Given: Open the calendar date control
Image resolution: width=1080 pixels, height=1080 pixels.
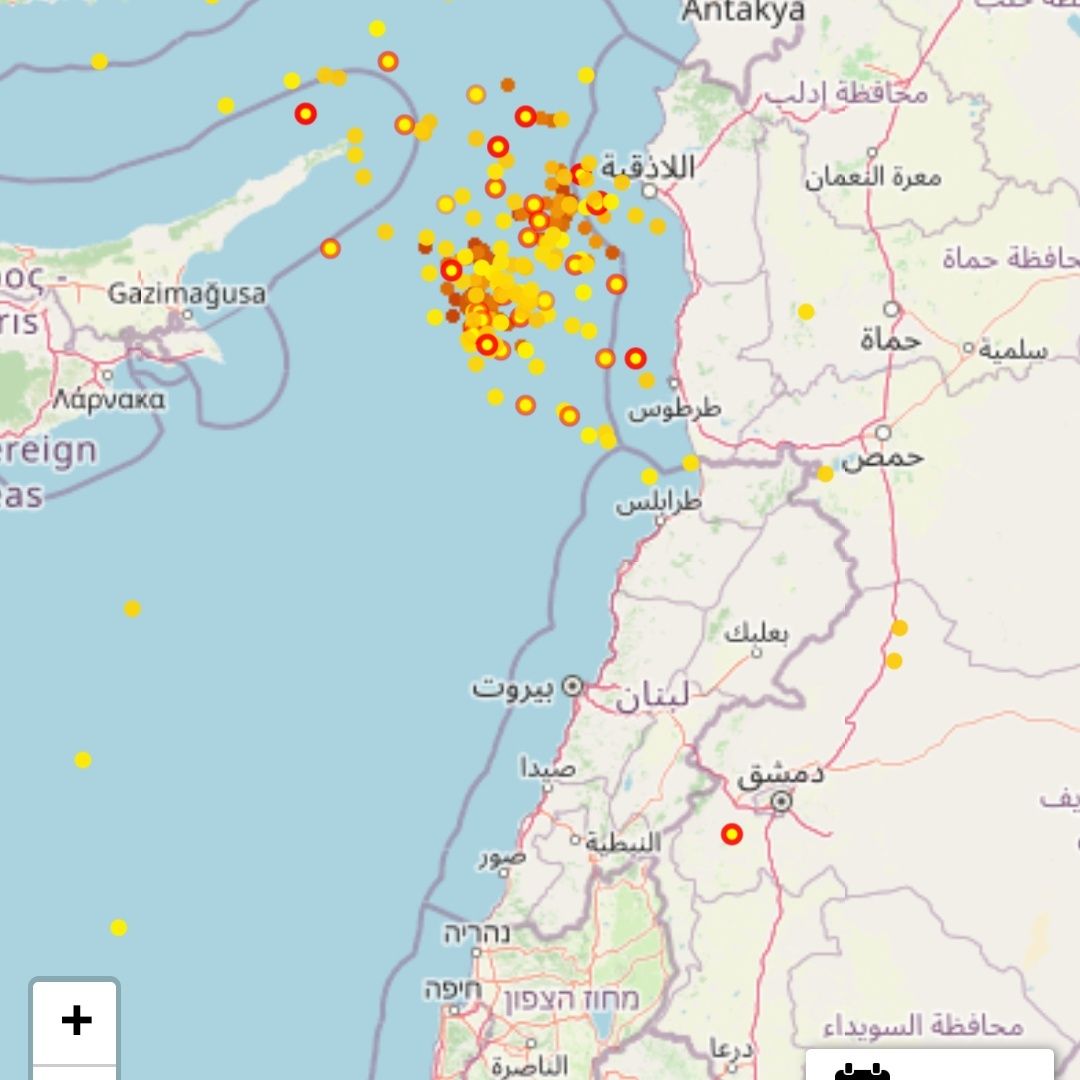Looking at the screenshot, I should click(x=861, y=1070).
